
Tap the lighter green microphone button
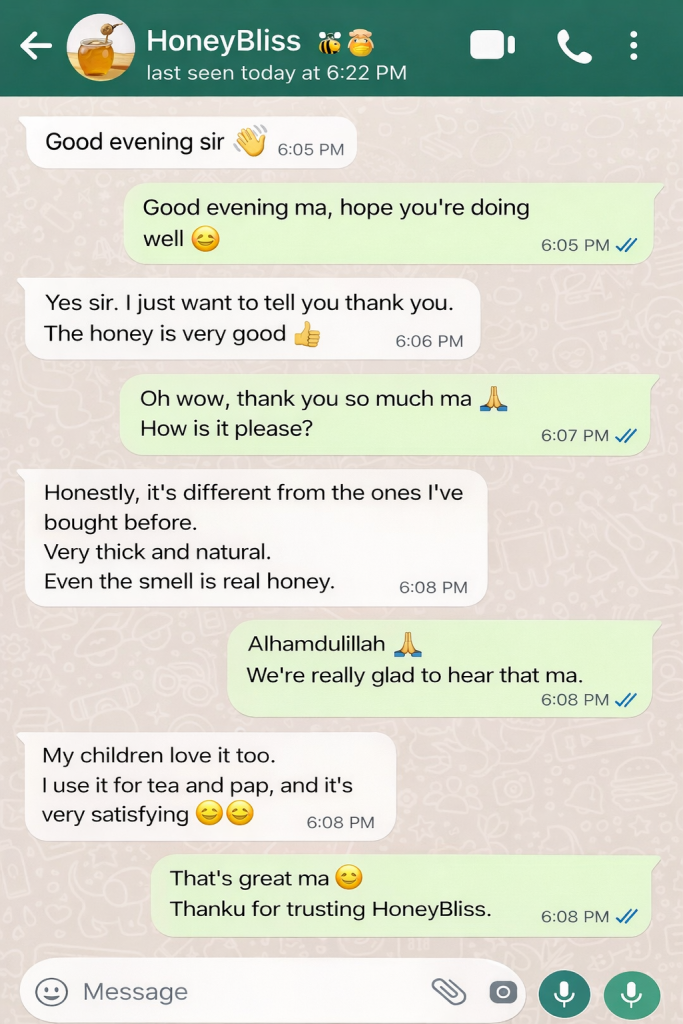631,994
